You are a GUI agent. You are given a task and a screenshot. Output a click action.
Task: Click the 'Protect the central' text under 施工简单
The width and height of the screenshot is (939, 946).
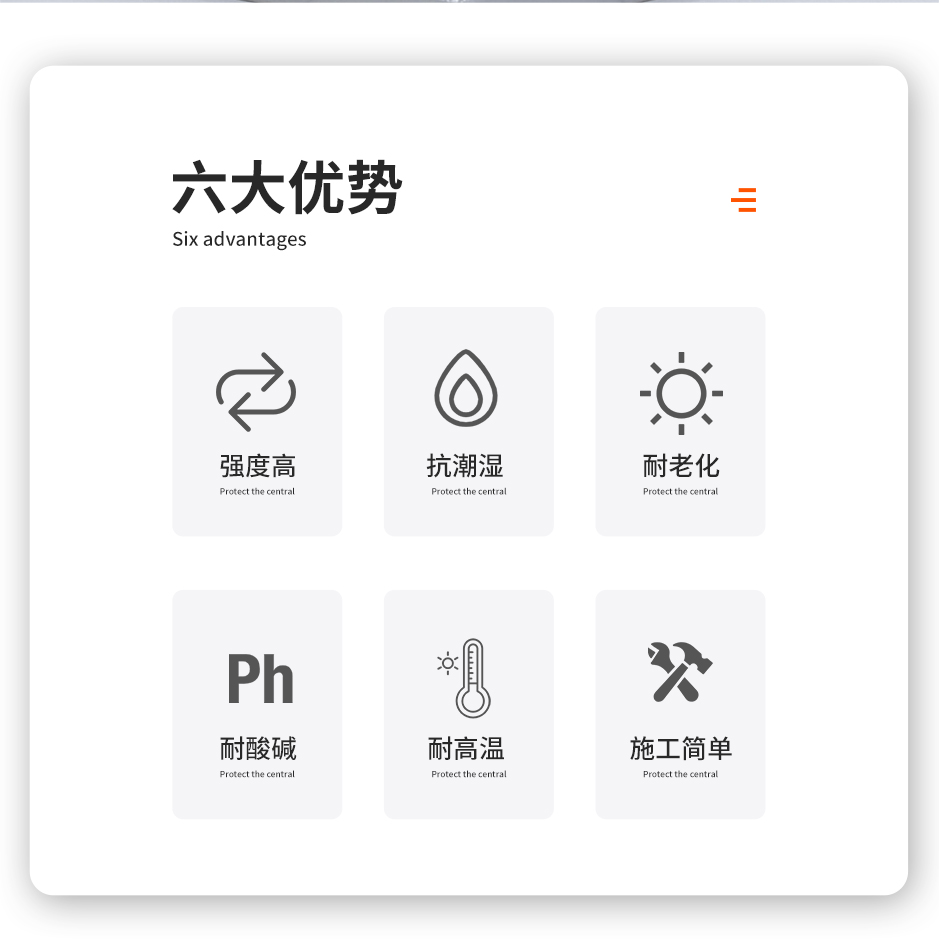[x=680, y=773]
